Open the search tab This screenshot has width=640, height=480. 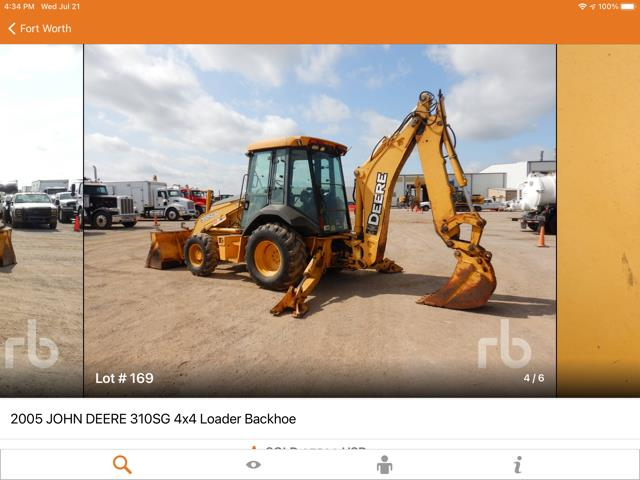coord(122,464)
